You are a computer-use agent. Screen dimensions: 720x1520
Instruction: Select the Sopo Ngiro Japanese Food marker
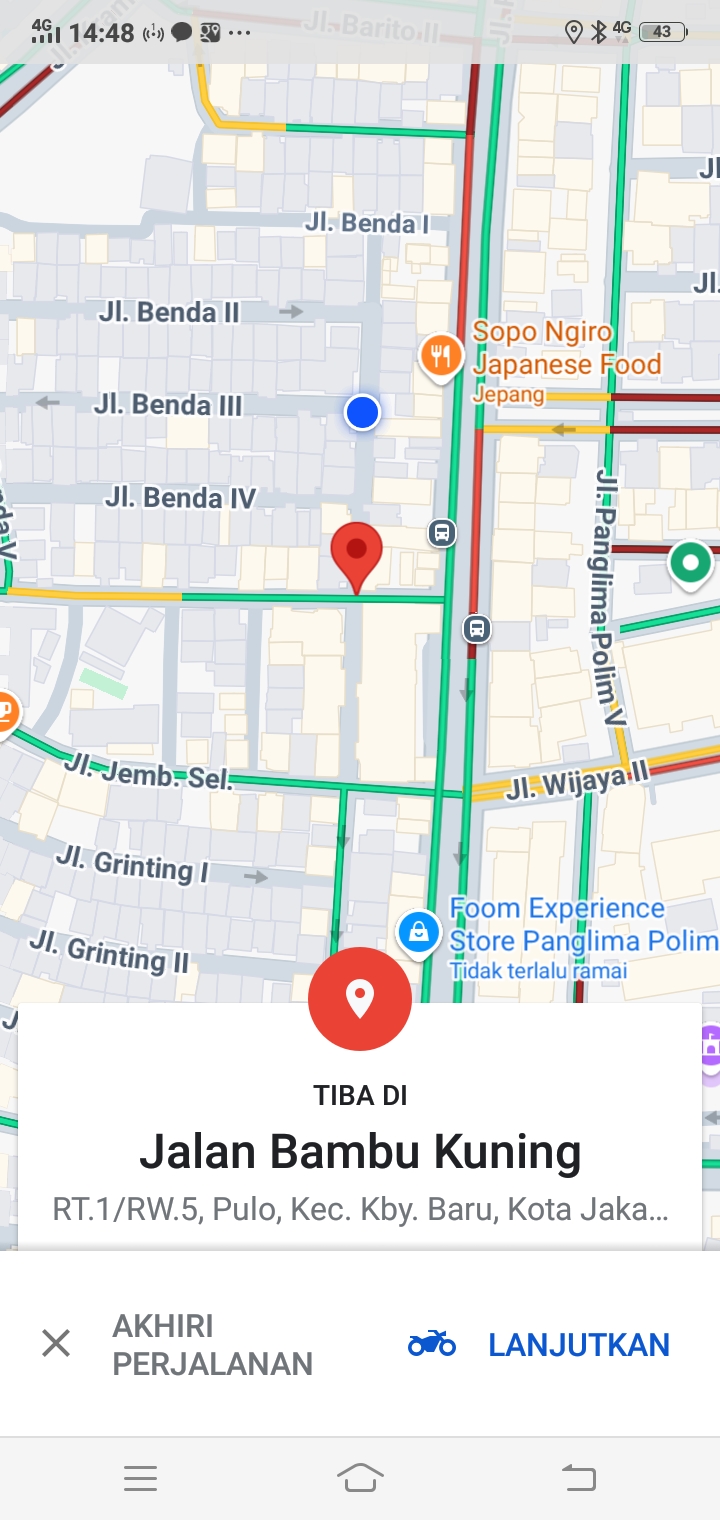(x=440, y=356)
